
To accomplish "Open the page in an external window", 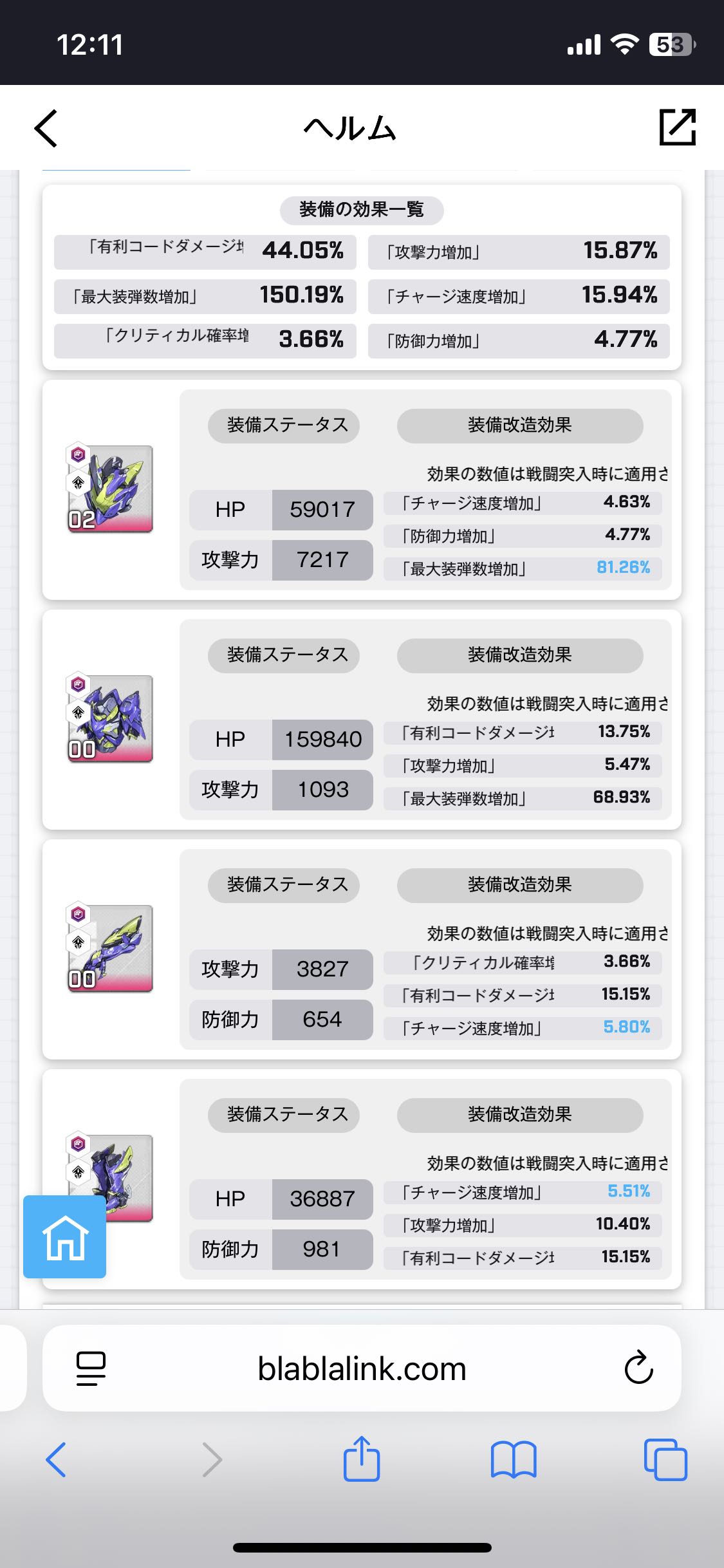I will tap(677, 127).
